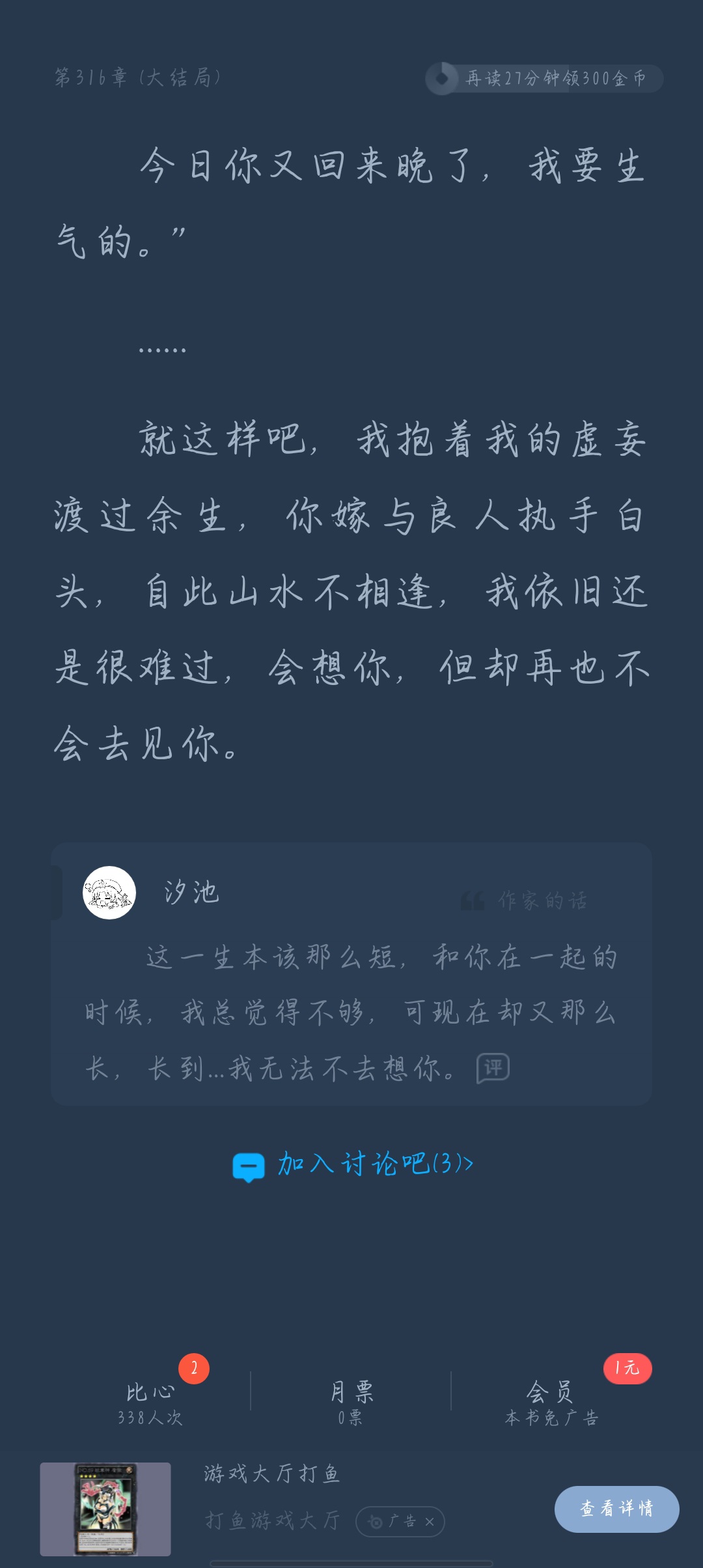Image resolution: width=703 pixels, height=1568 pixels.
Task: Open the comment icon after author's note
Action: point(493,1069)
